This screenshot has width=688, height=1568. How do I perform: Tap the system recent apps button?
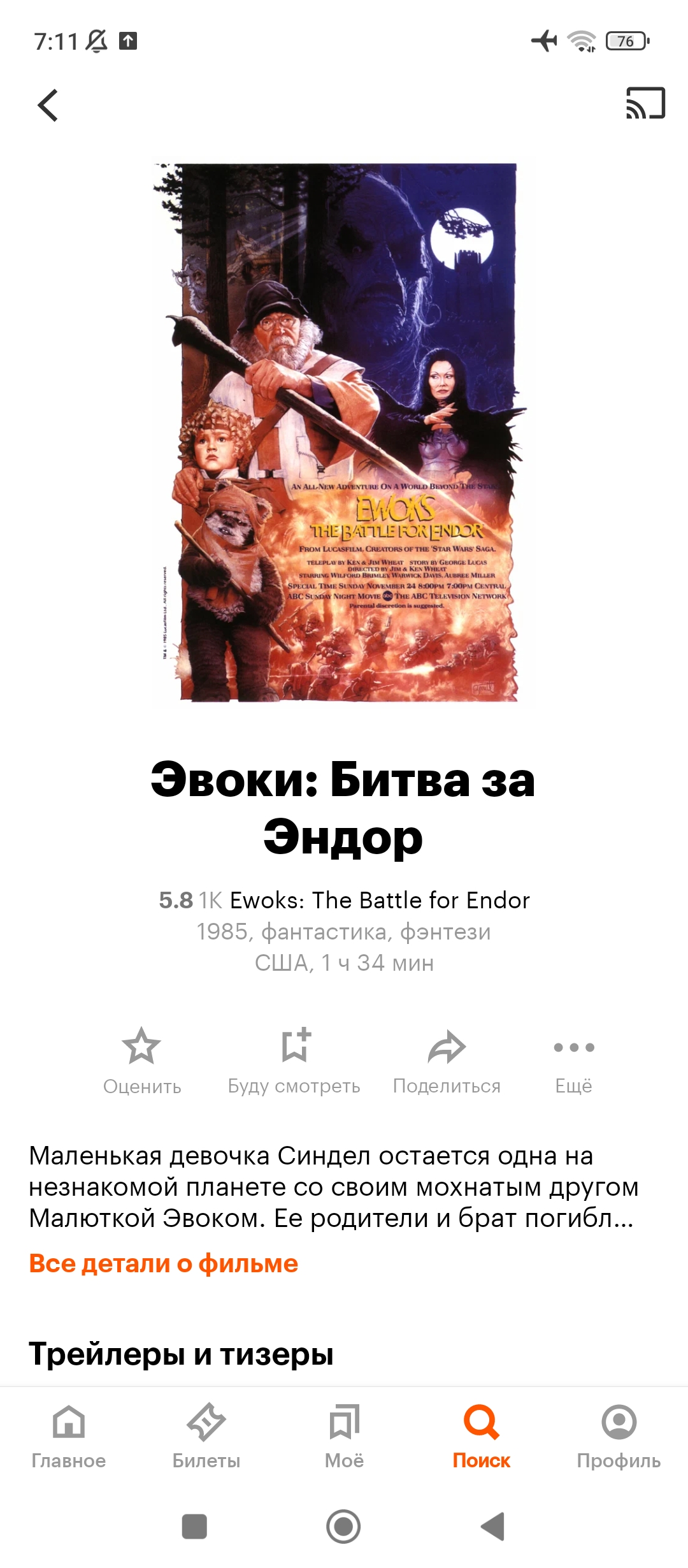click(x=194, y=1527)
